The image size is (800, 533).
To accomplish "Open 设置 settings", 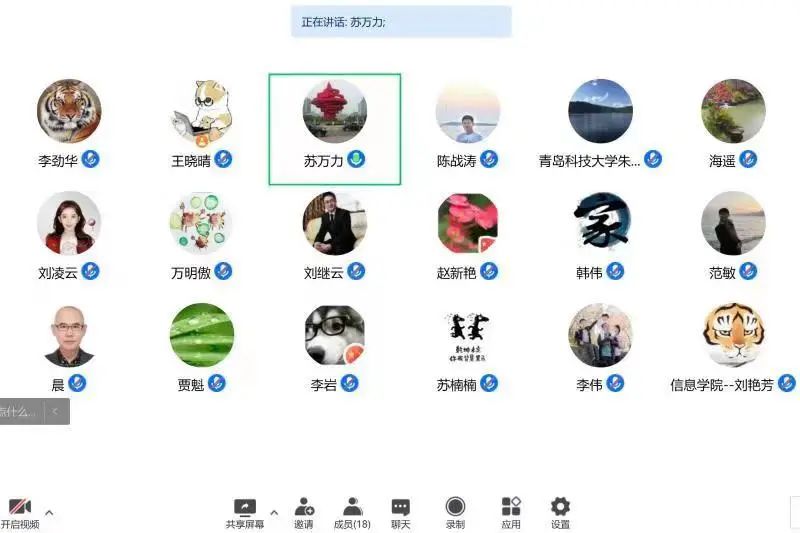I will pyautogui.click(x=560, y=512).
